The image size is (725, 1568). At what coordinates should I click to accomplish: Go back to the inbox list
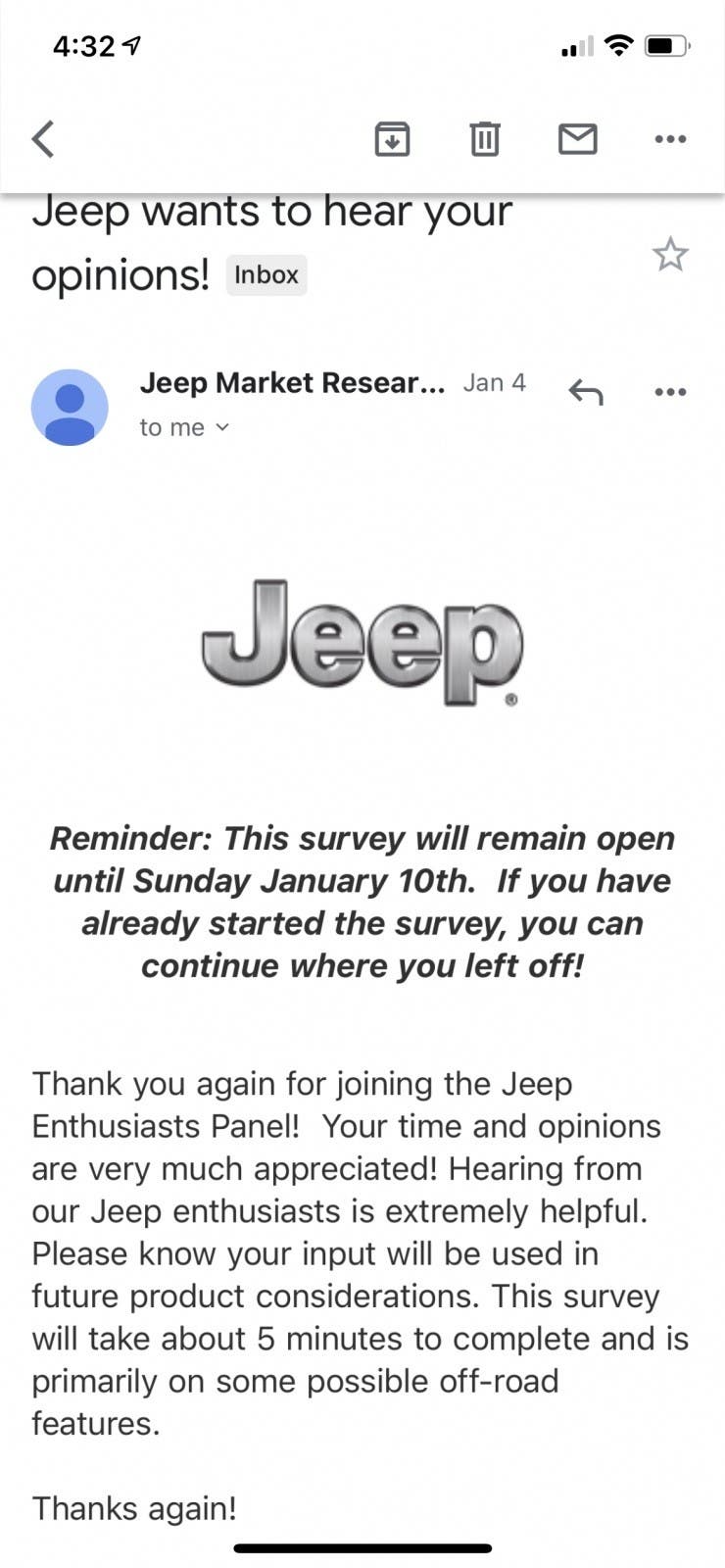click(43, 139)
